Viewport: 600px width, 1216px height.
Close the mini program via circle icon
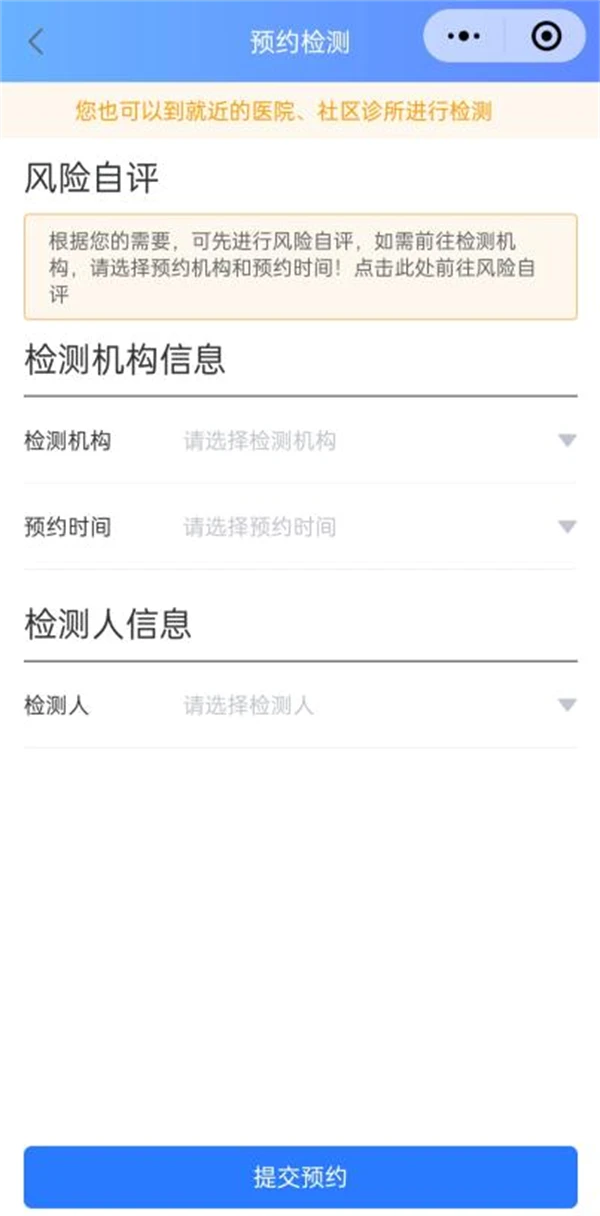click(x=546, y=37)
